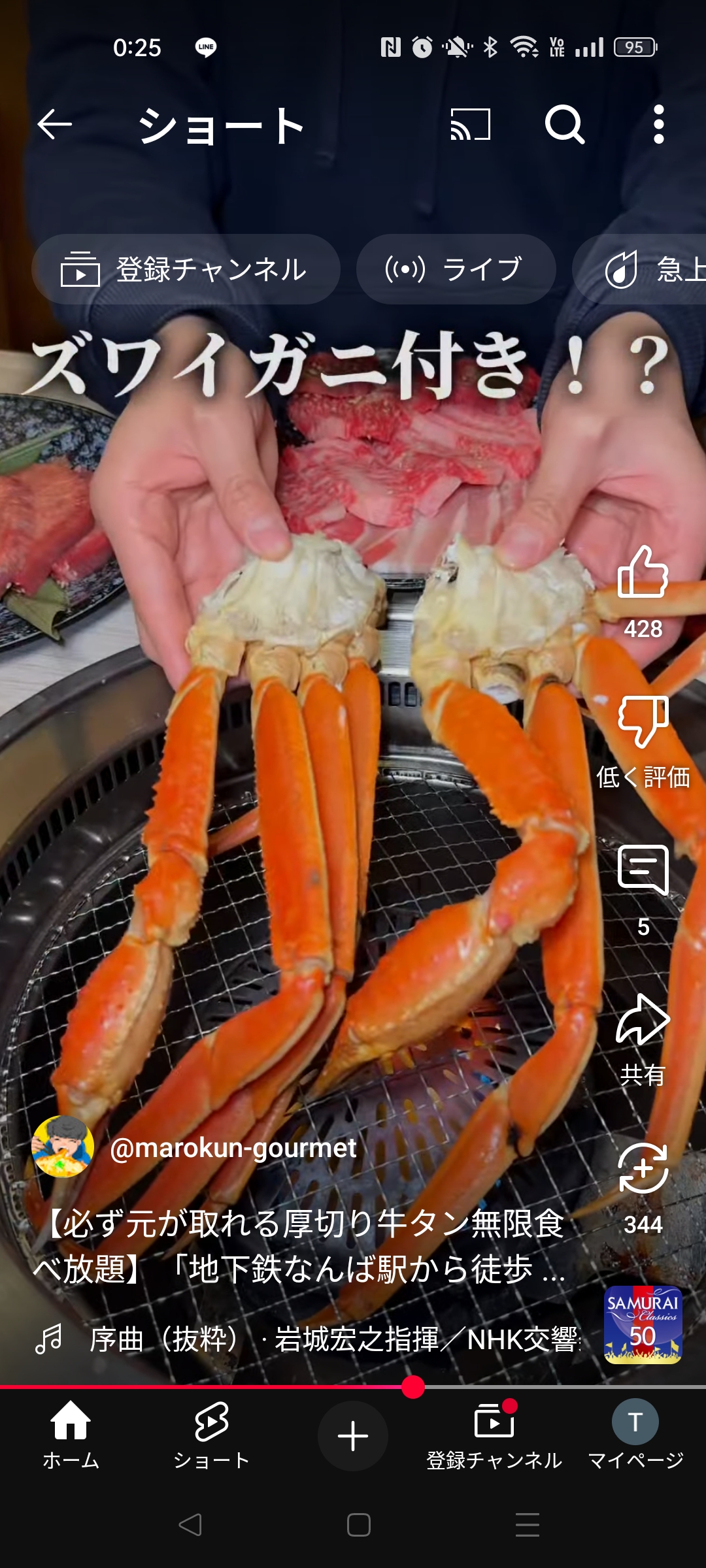
Task: Select the ライブ chip
Action: [456, 269]
